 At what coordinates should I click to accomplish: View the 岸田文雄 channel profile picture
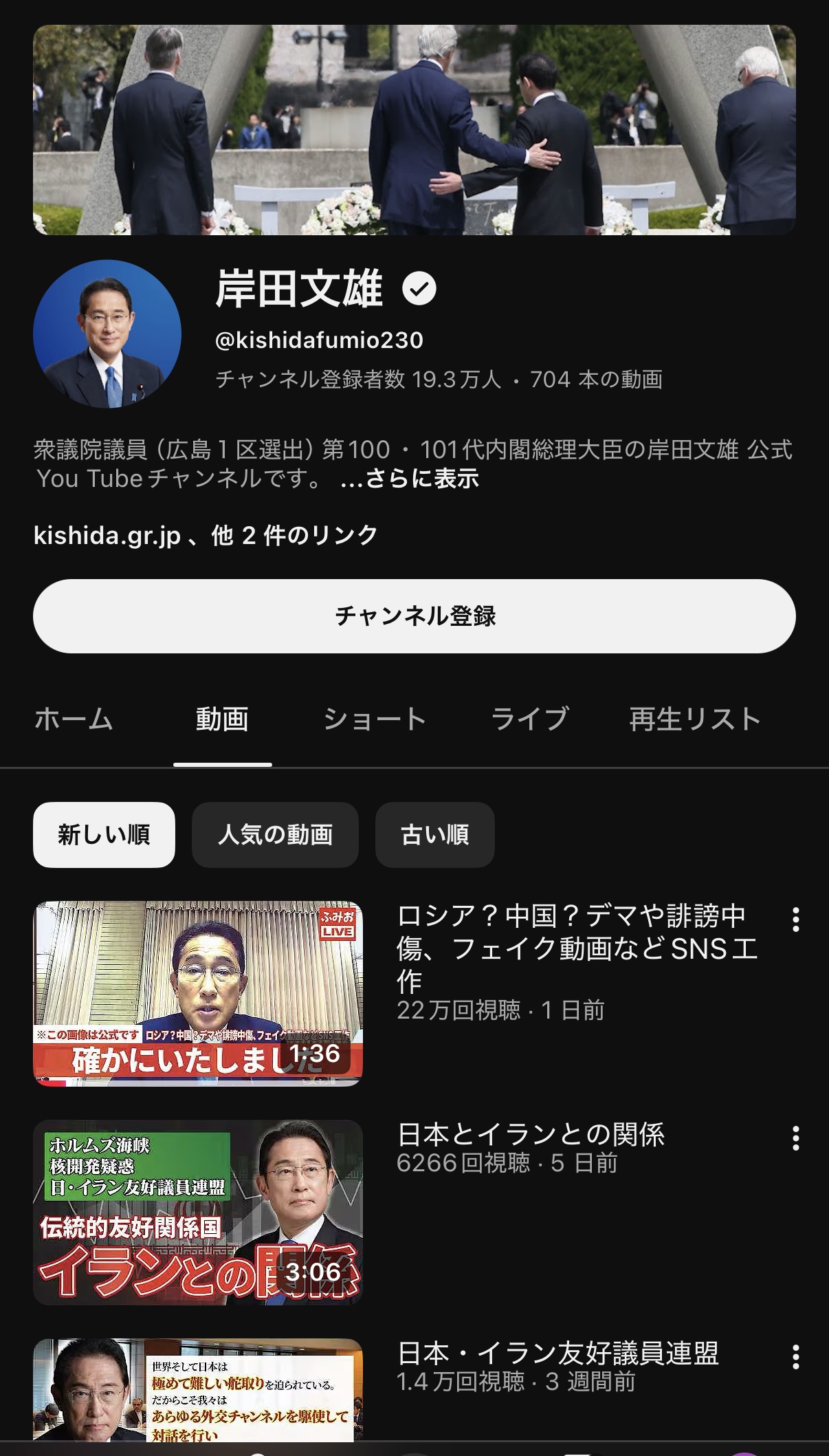coord(107,334)
